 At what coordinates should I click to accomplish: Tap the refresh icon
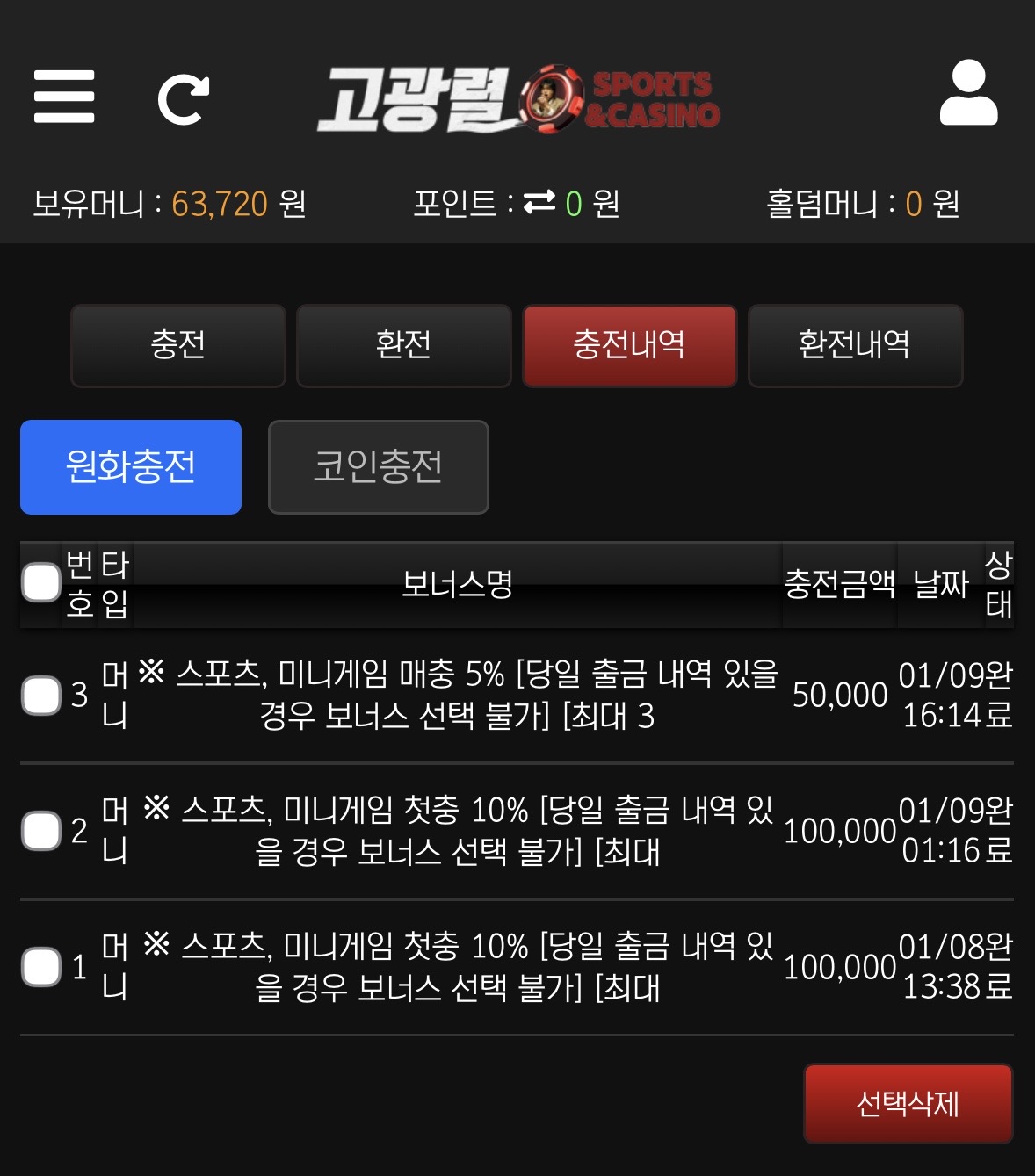tap(184, 99)
